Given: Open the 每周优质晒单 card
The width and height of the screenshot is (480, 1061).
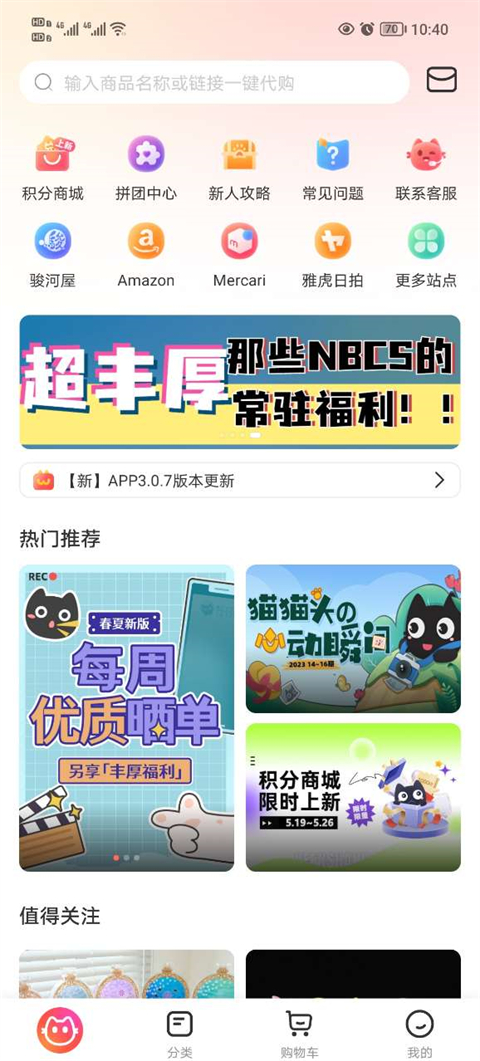Looking at the screenshot, I should [x=127, y=718].
